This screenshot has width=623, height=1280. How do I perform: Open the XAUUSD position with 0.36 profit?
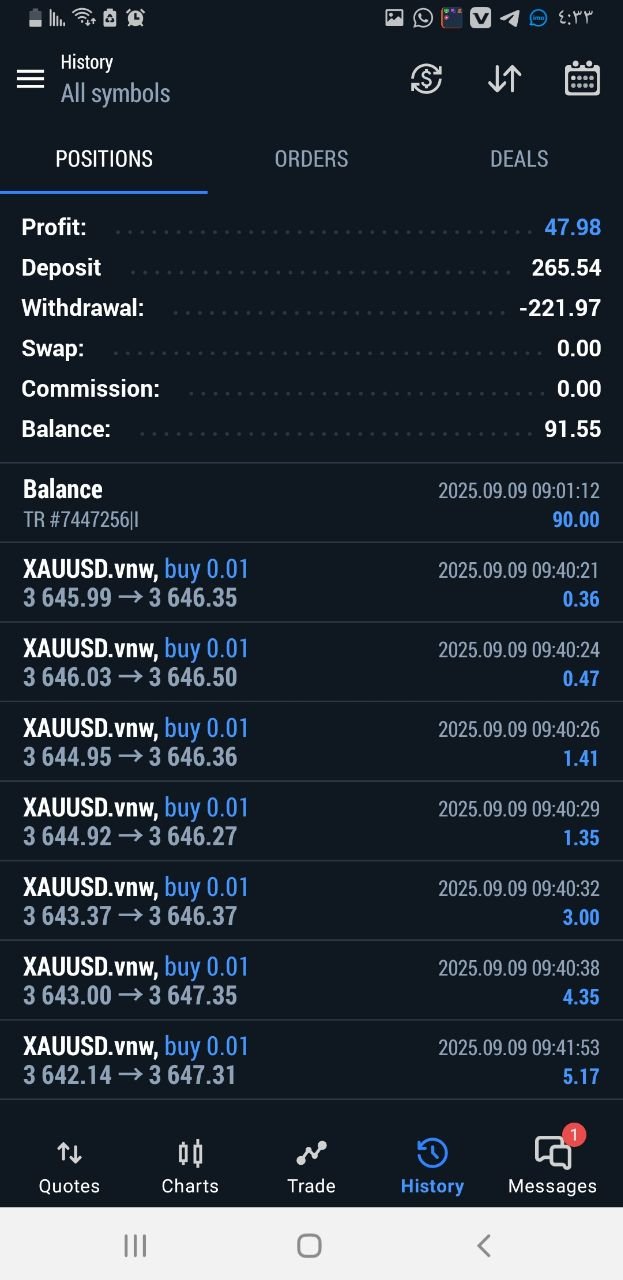[x=311, y=583]
